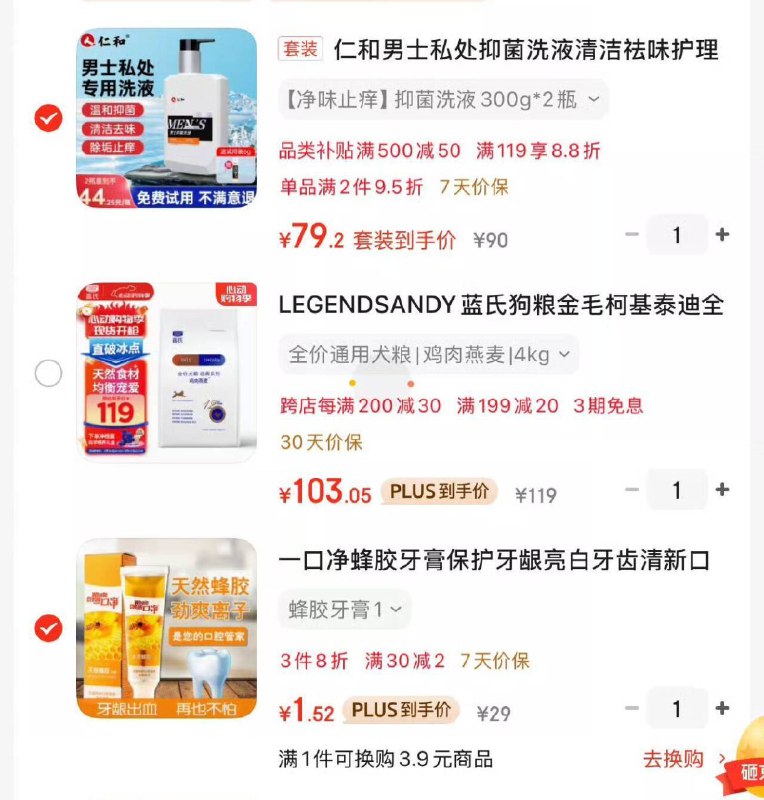Viewport: 764px width, 800px height.
Task: Open the 仁和男士私处抑菌洗液 product title
Action: pos(526,49)
